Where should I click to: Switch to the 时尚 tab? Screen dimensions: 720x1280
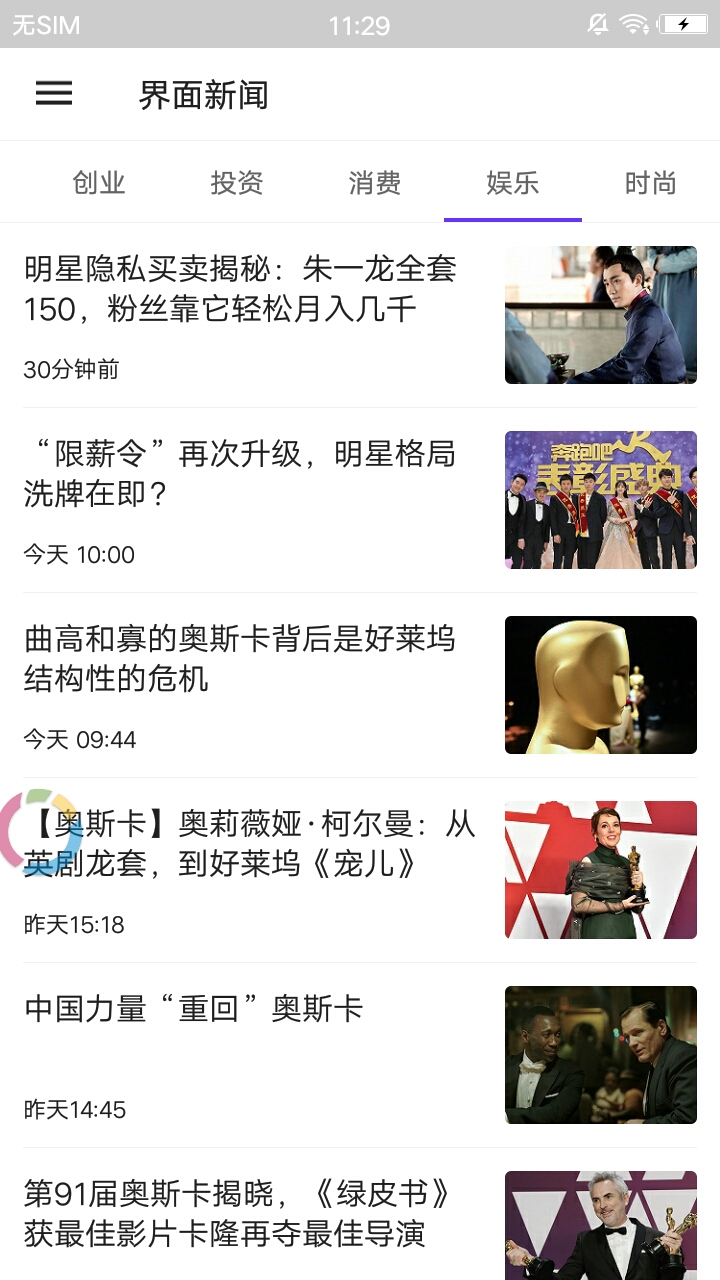pyautogui.click(x=650, y=183)
